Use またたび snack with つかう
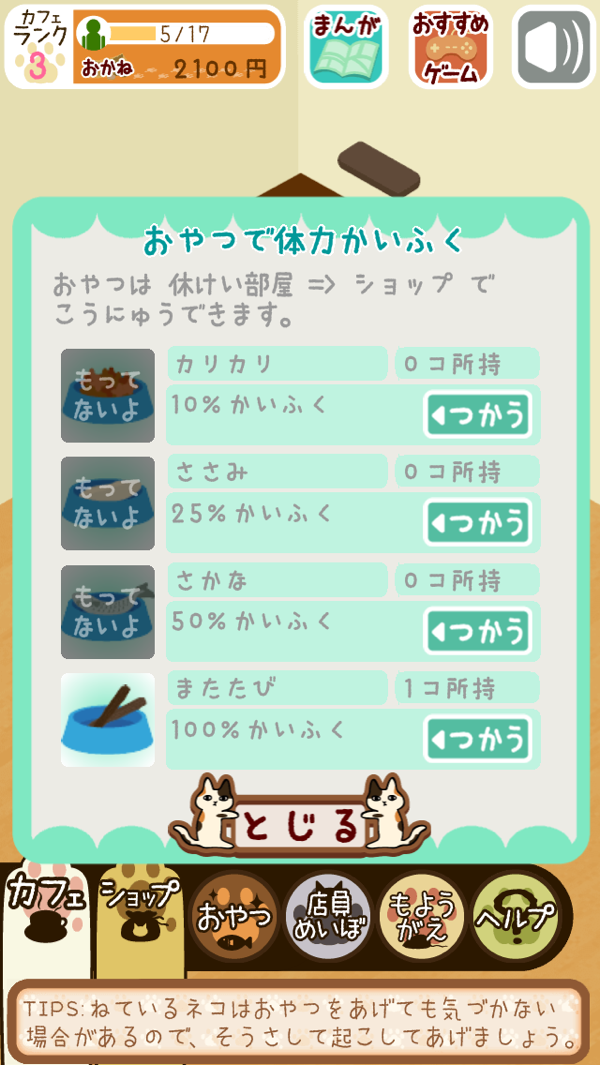Image resolution: width=600 pixels, height=1065 pixels. point(477,740)
